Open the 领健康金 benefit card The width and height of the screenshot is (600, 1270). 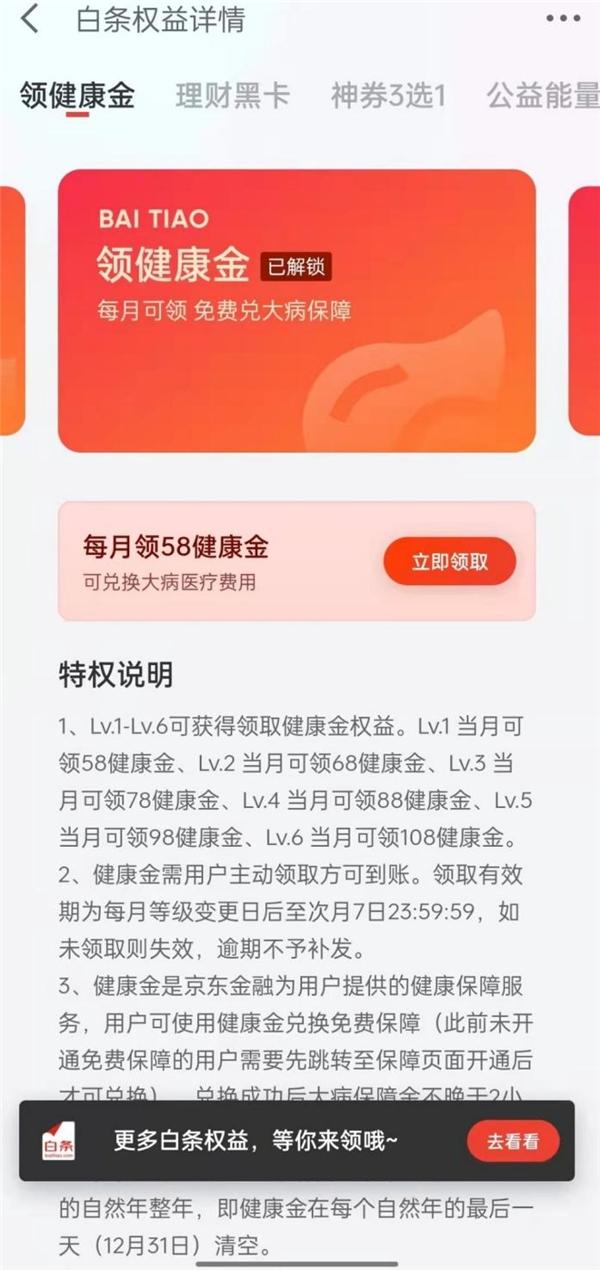[297, 310]
